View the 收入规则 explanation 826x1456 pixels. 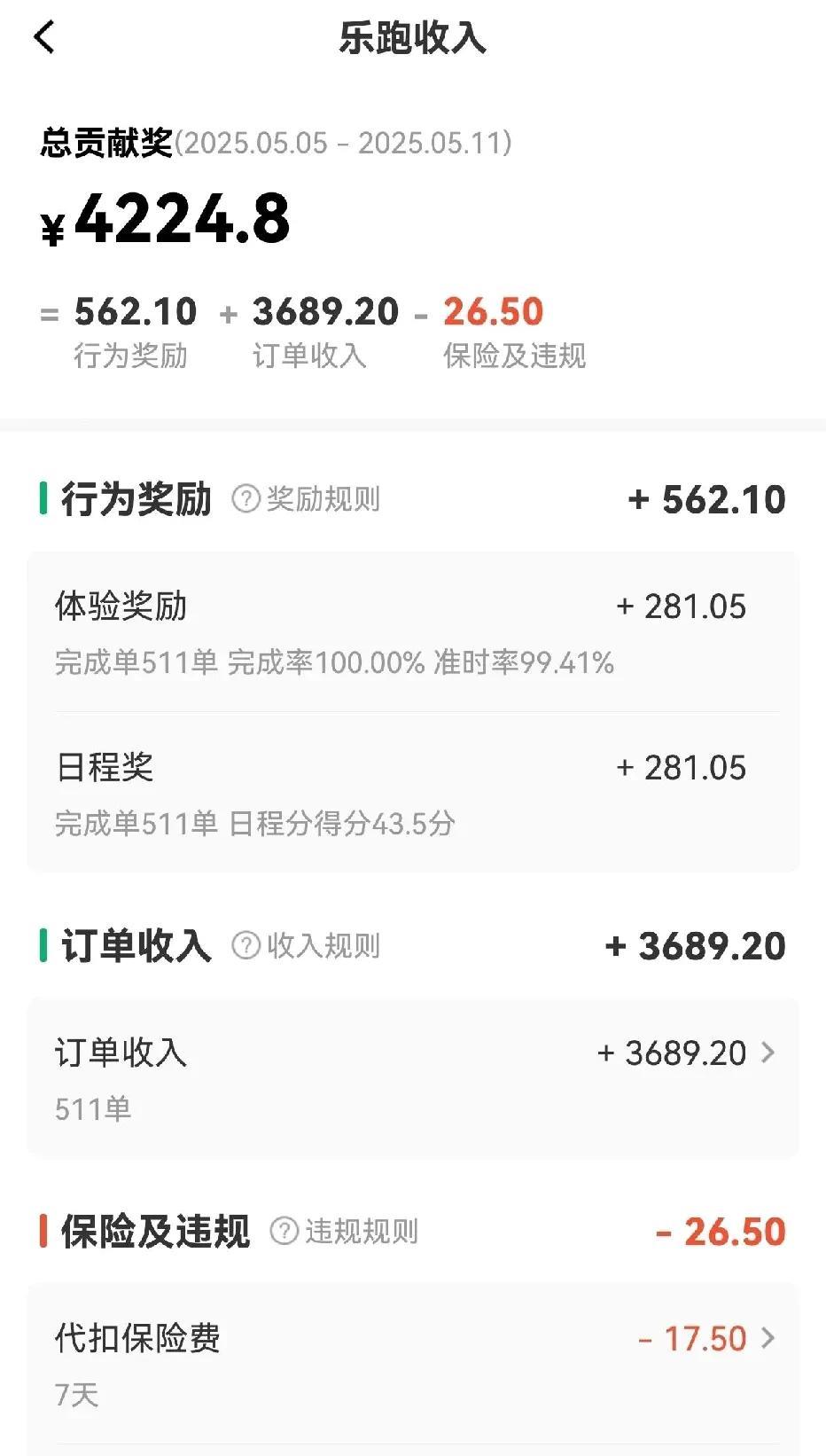tap(306, 946)
